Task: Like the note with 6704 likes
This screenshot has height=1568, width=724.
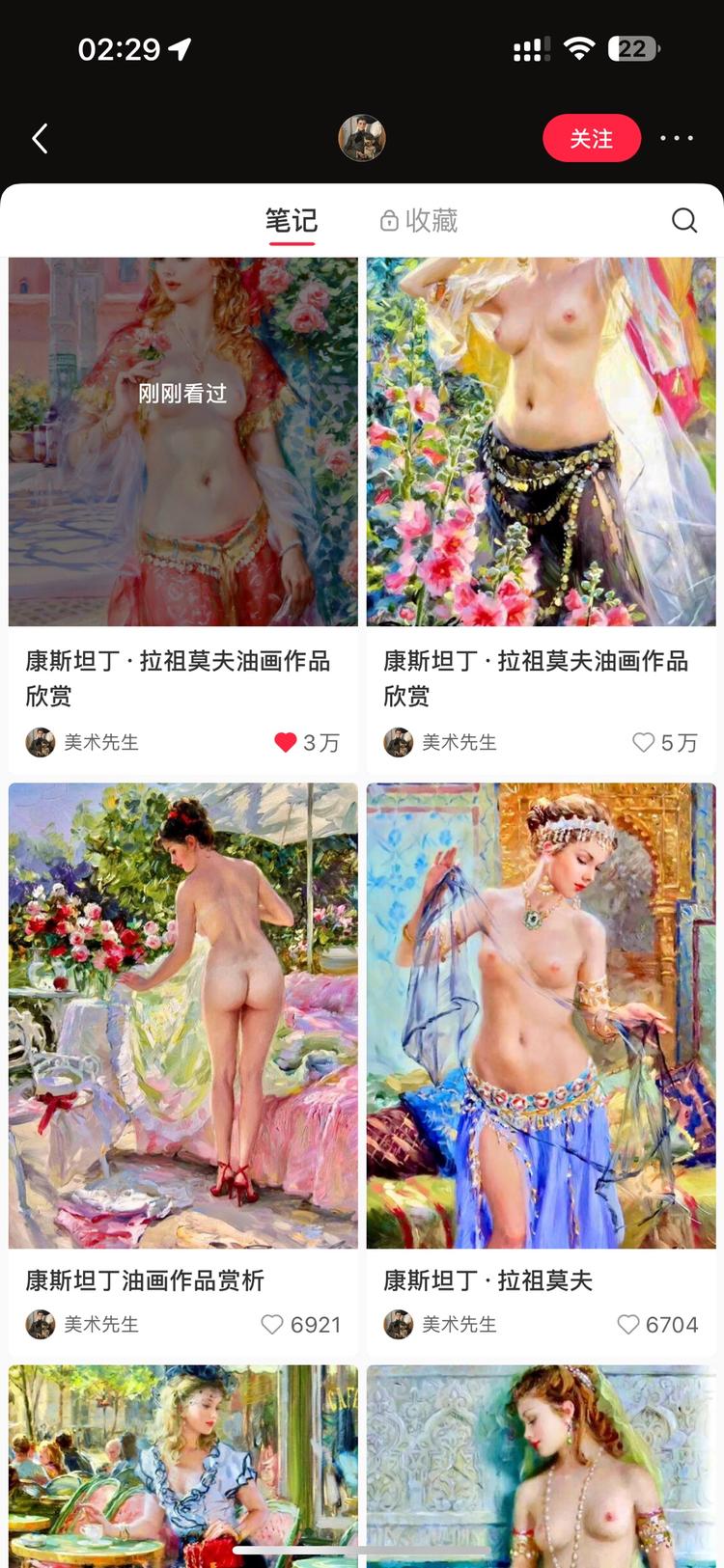Action: click(x=628, y=1325)
